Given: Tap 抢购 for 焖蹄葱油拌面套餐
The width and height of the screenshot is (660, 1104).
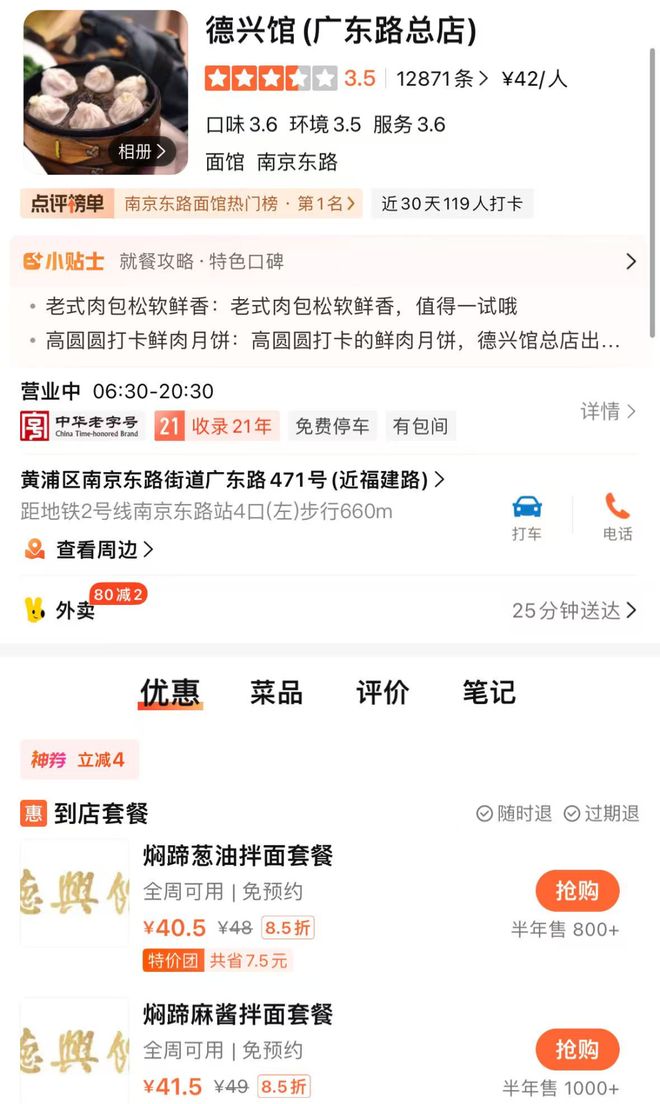Looking at the screenshot, I should (576, 891).
